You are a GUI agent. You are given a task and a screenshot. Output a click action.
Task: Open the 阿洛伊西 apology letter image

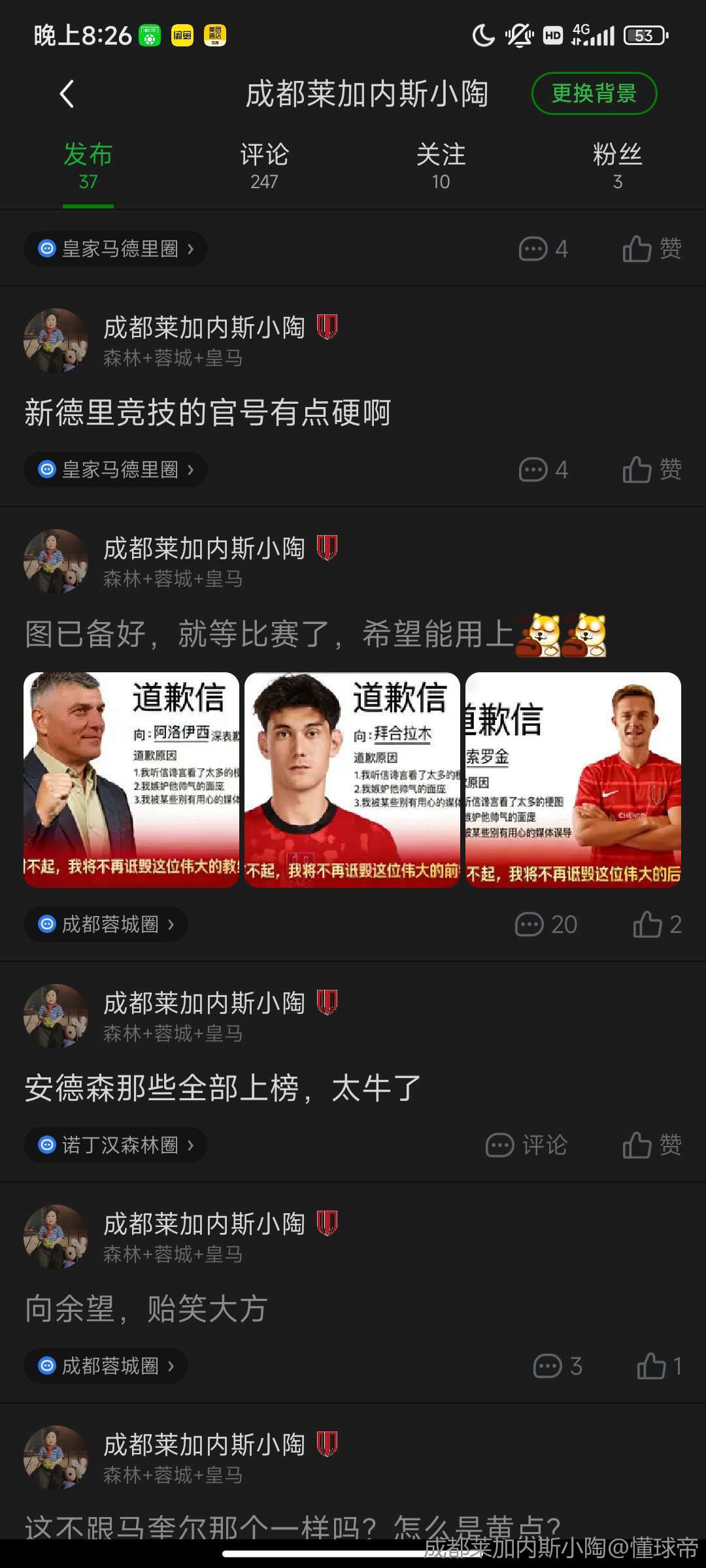131,779
